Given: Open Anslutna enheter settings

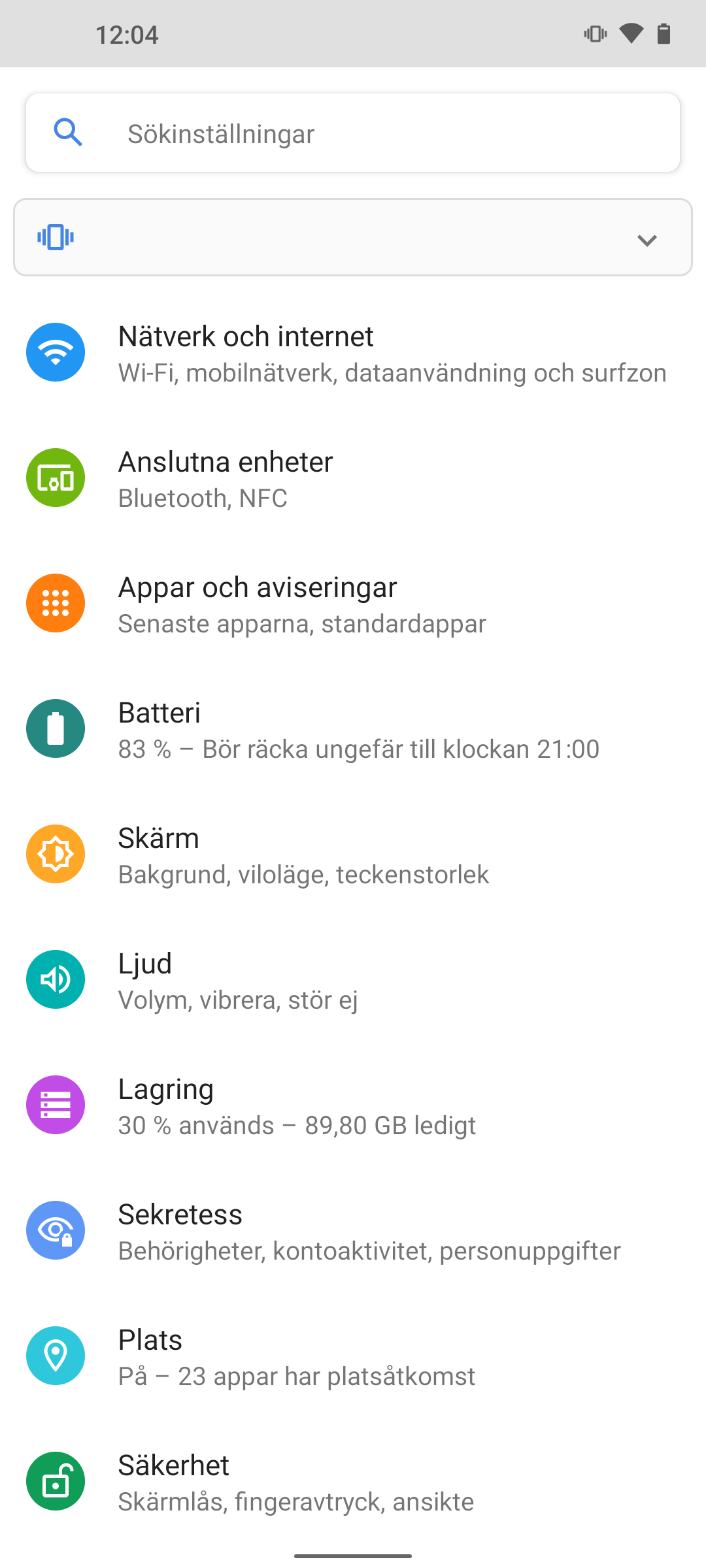Looking at the screenshot, I should 353,479.
